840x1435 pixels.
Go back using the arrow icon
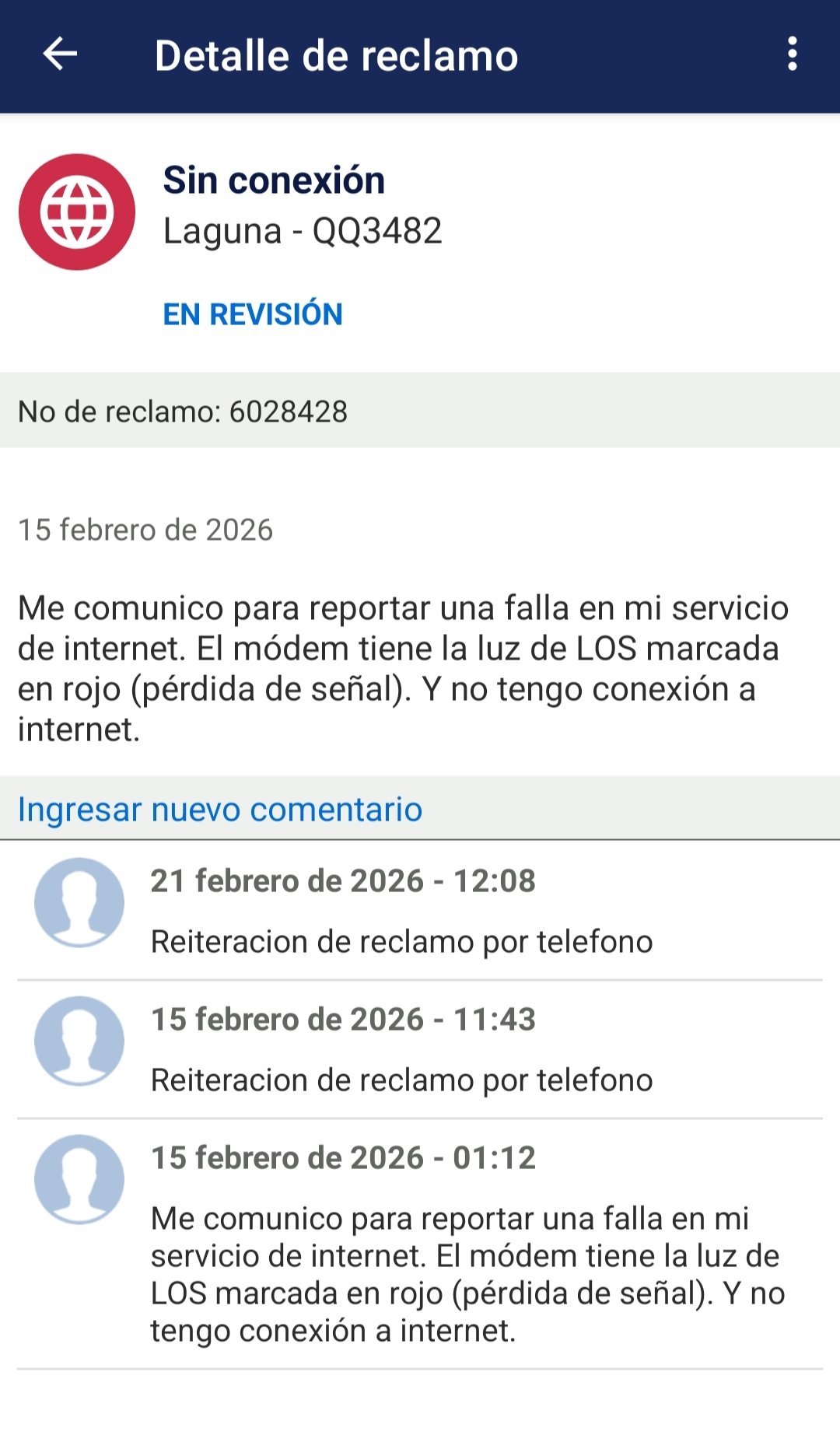pyautogui.click(x=60, y=54)
